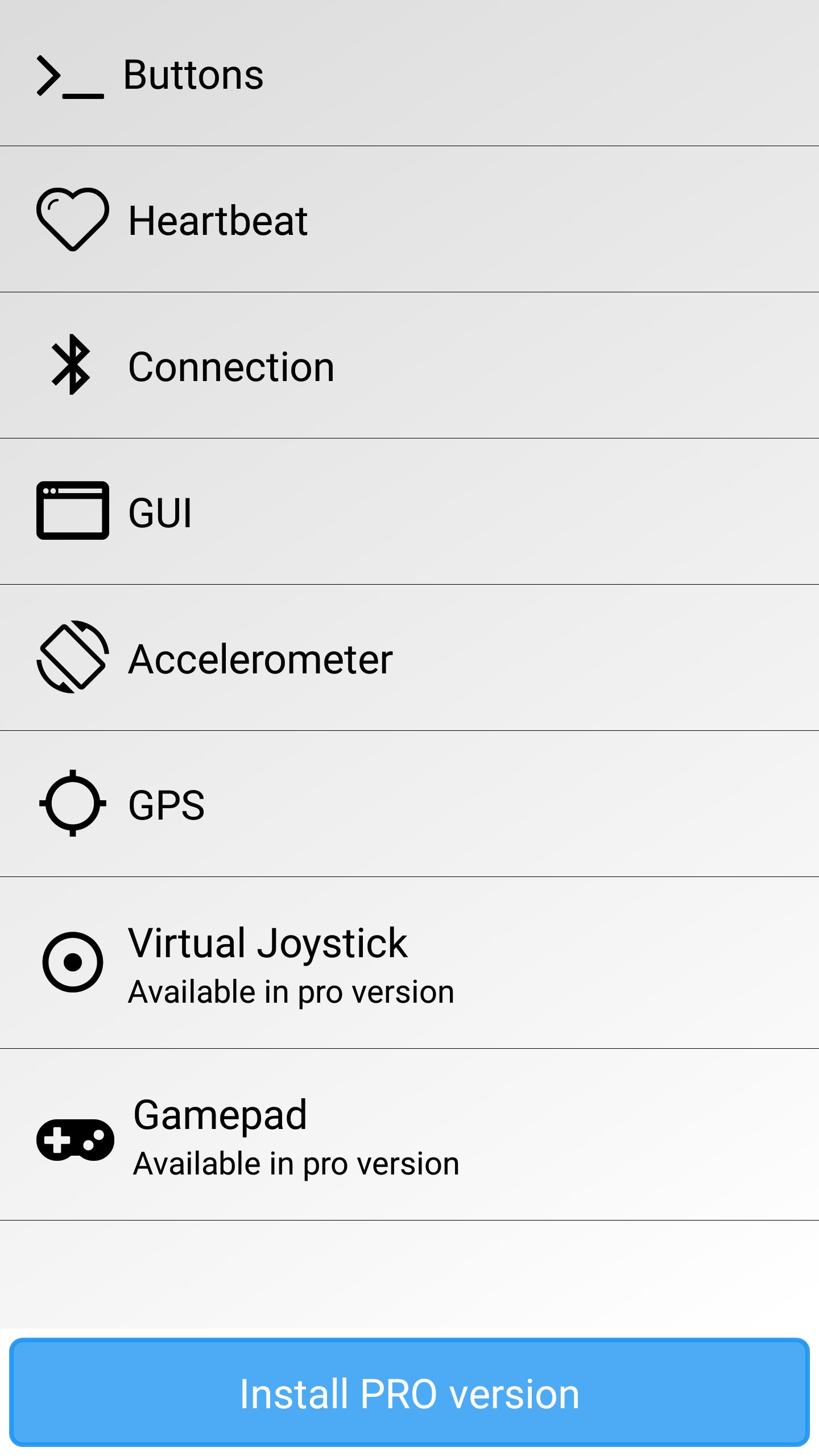Select the GUI window icon
This screenshot has height=1456, width=819.
pos(72,511)
